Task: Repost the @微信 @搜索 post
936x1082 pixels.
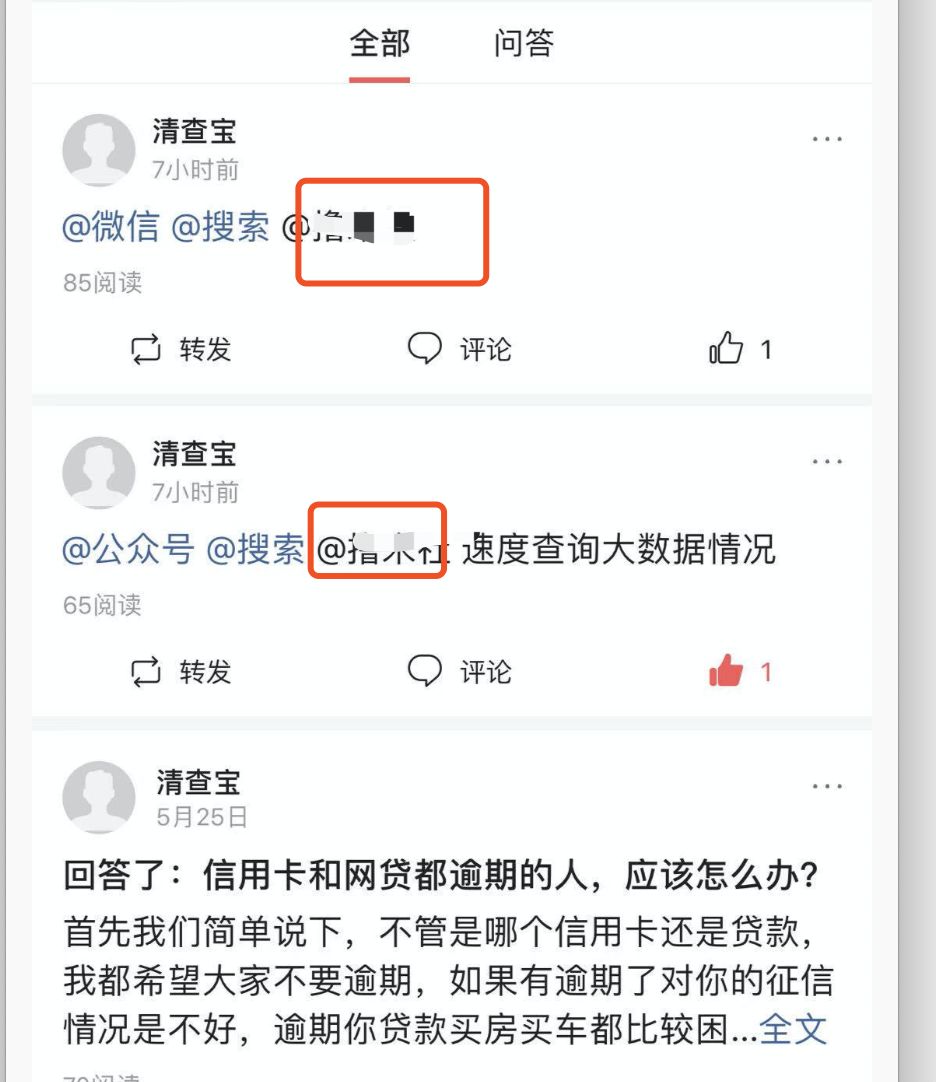Action: pyautogui.click(x=181, y=349)
